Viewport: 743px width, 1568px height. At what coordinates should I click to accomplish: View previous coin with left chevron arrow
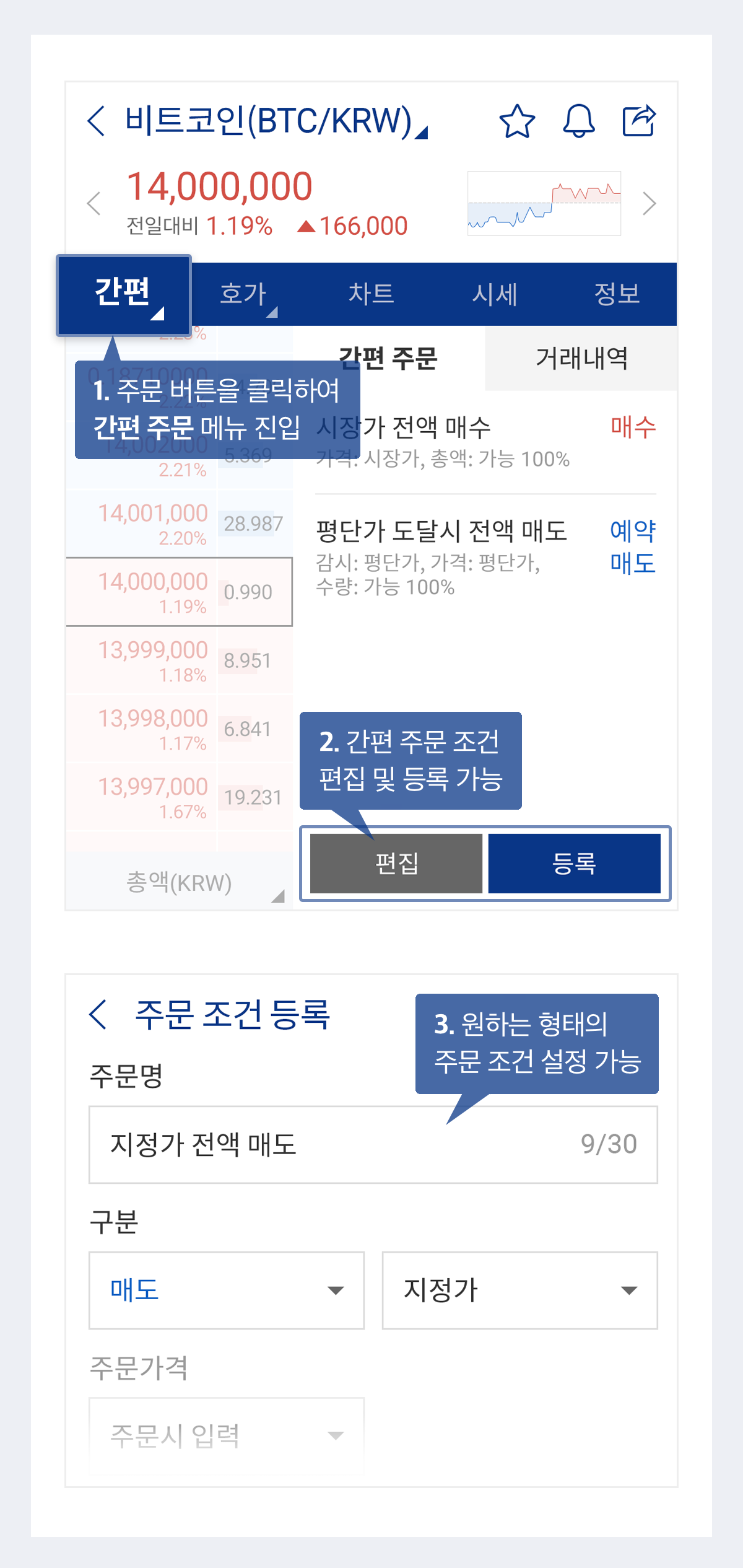[x=94, y=203]
